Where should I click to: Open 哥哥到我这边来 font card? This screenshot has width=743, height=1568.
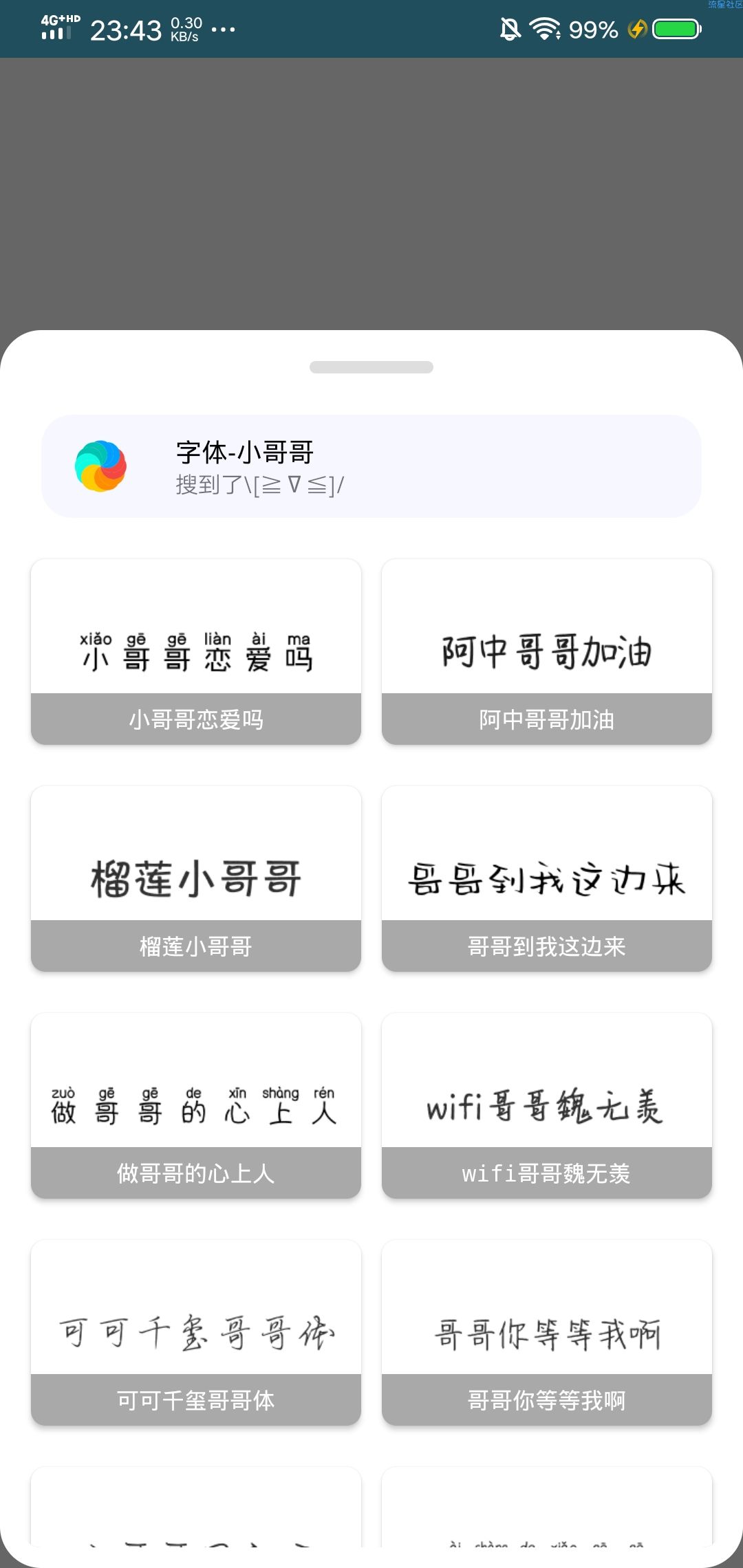[x=547, y=878]
